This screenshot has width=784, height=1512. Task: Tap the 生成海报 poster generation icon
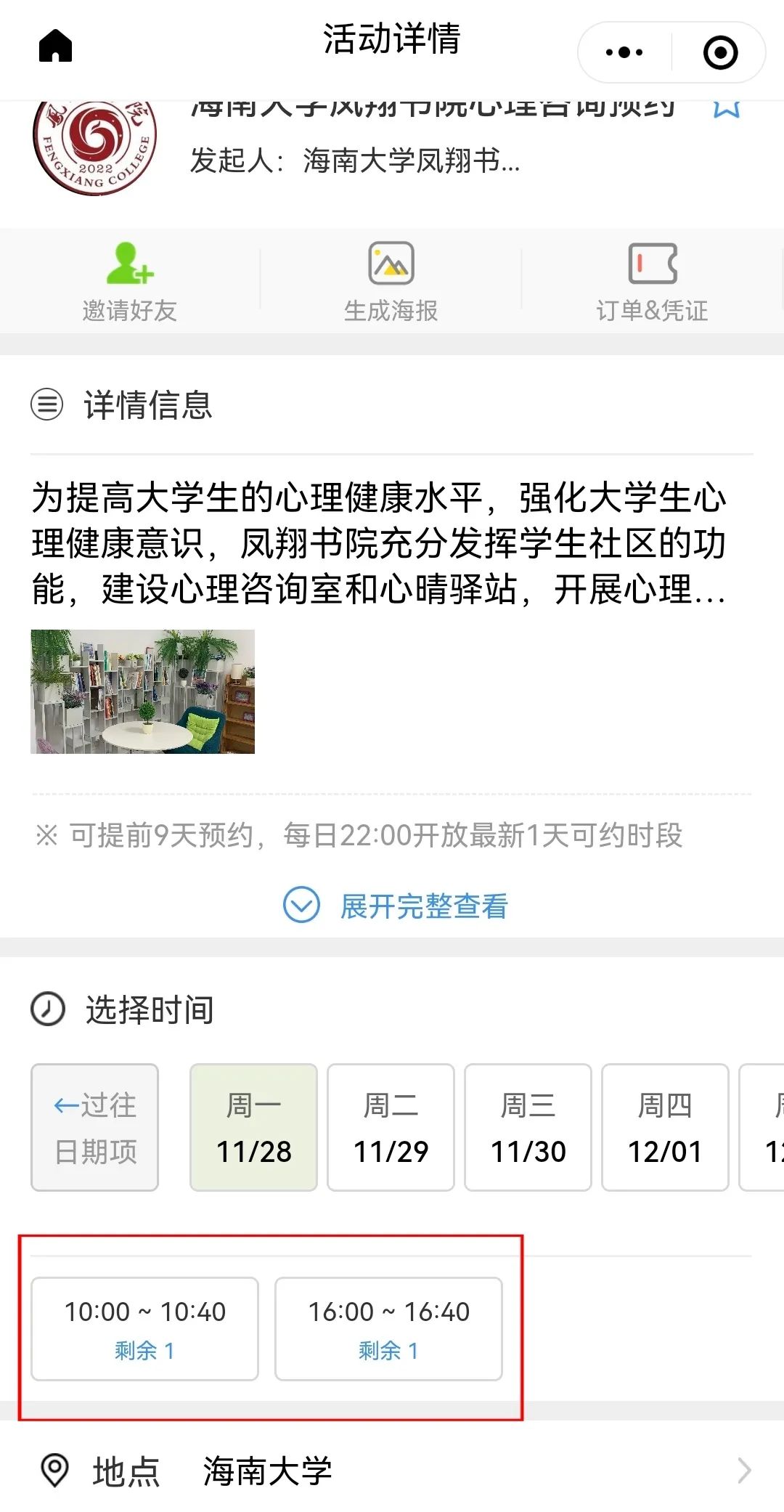point(390,280)
